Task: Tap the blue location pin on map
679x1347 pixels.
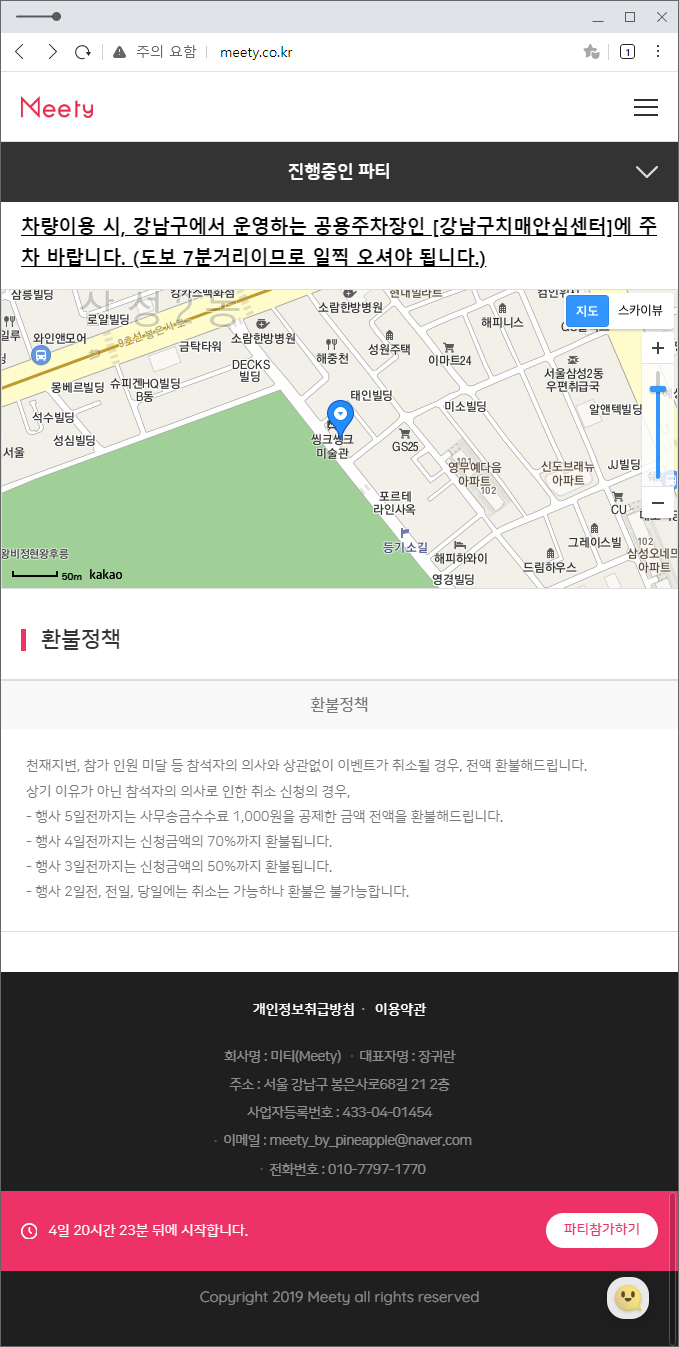Action: (340, 415)
